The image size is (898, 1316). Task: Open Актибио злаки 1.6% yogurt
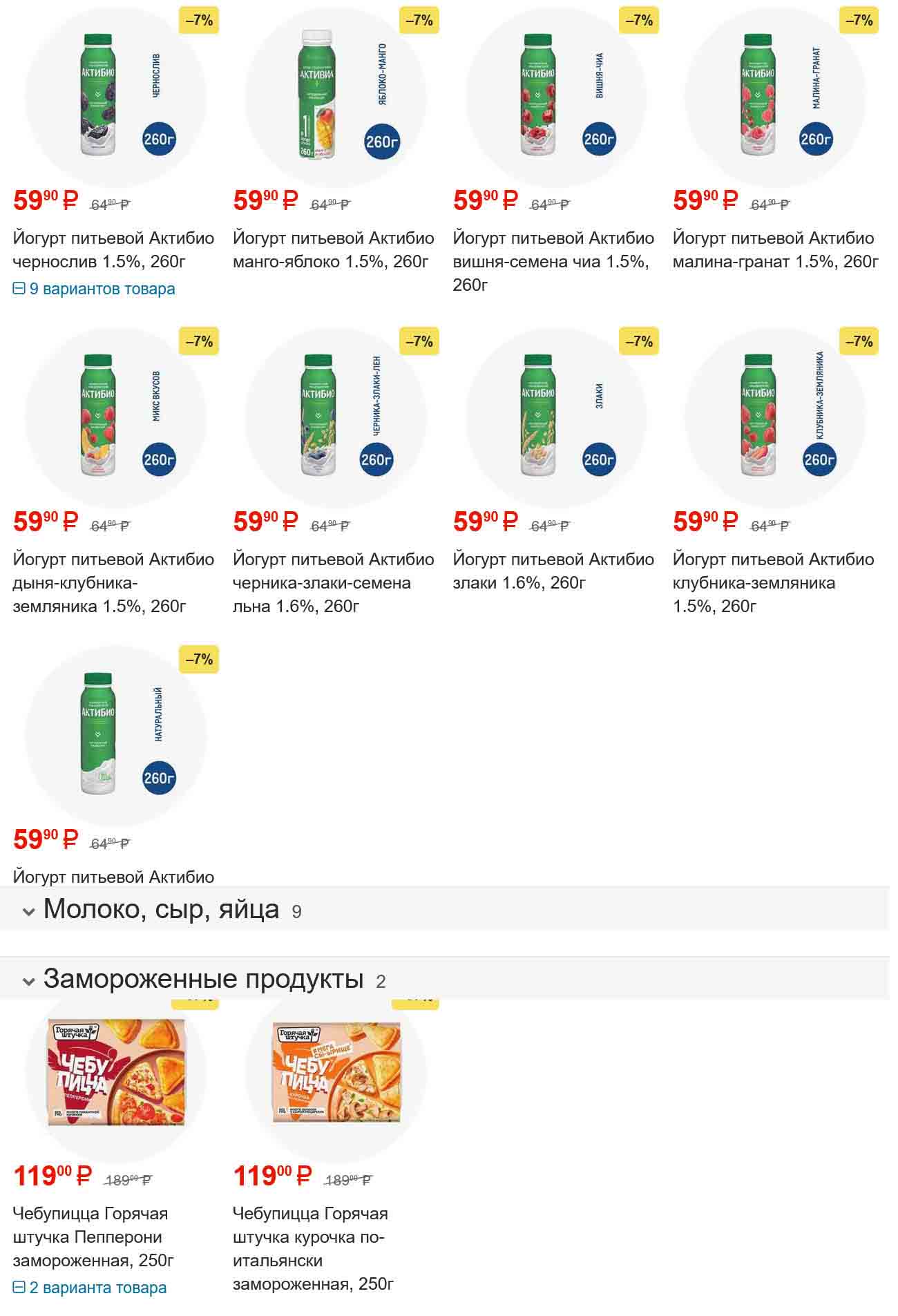tap(553, 571)
